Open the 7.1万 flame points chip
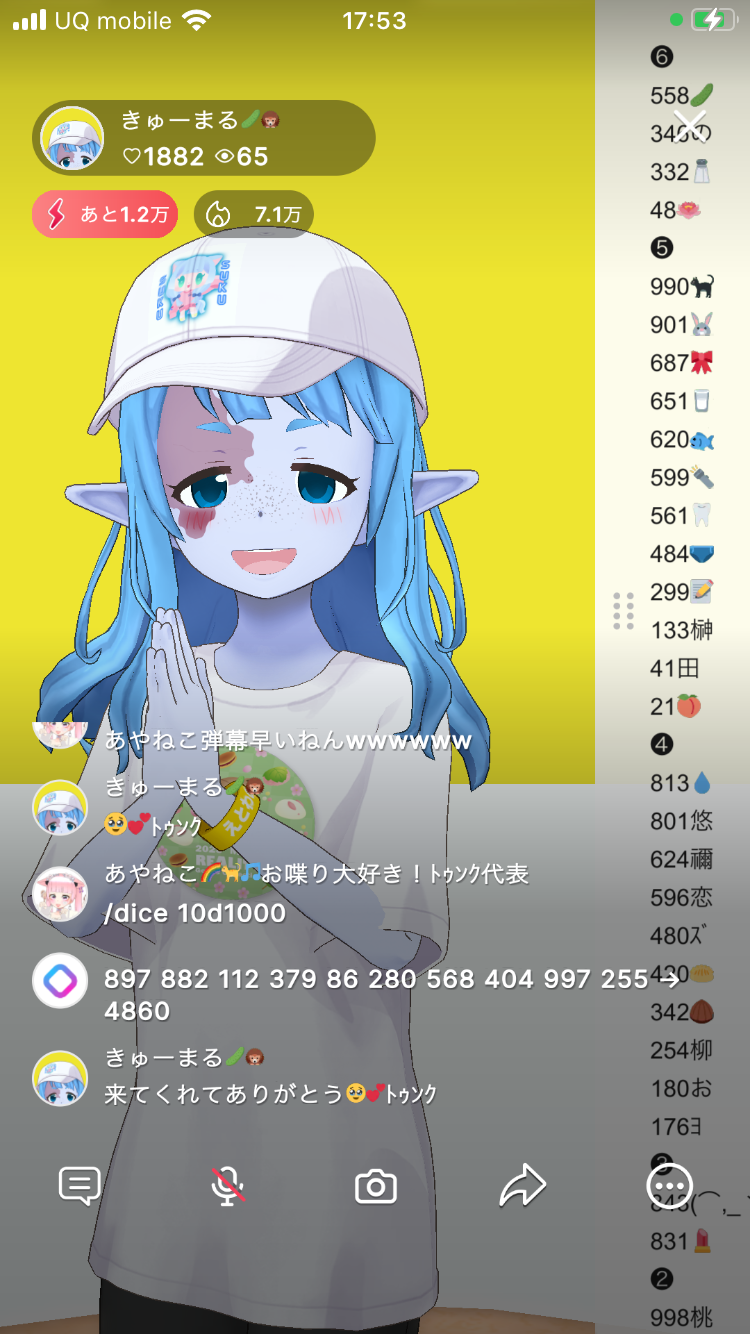Screen dimensions: 750x1334 tap(253, 214)
